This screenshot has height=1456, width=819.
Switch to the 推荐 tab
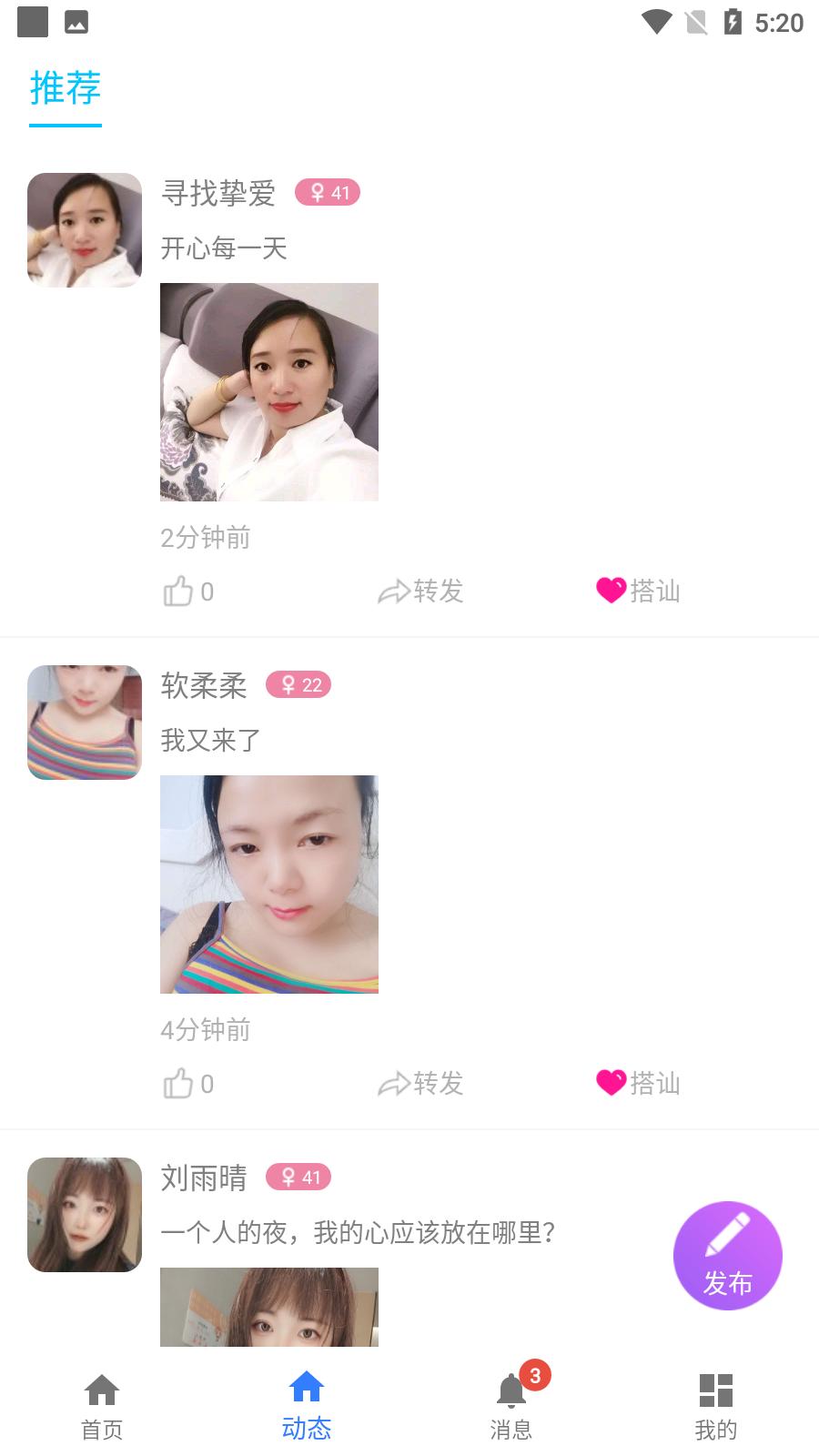65,89
